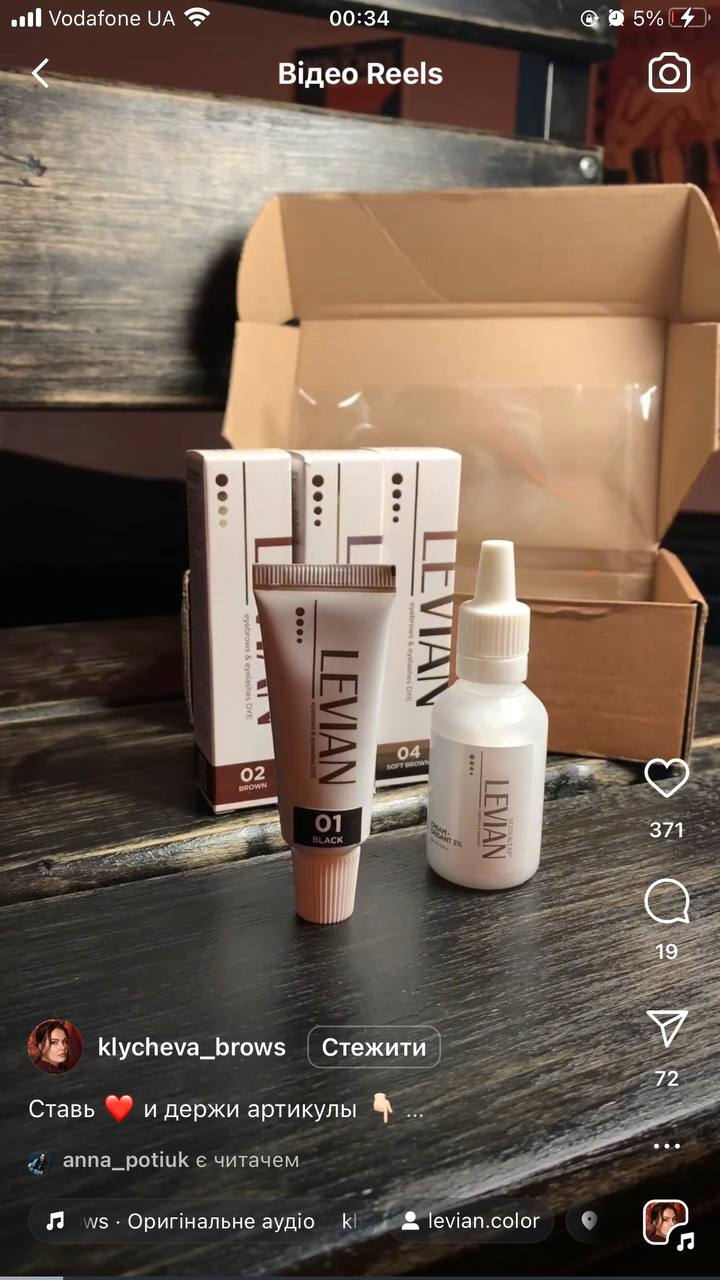This screenshot has width=720, height=1280.
Task: Like this reel with the heart icon
Action: (666, 778)
